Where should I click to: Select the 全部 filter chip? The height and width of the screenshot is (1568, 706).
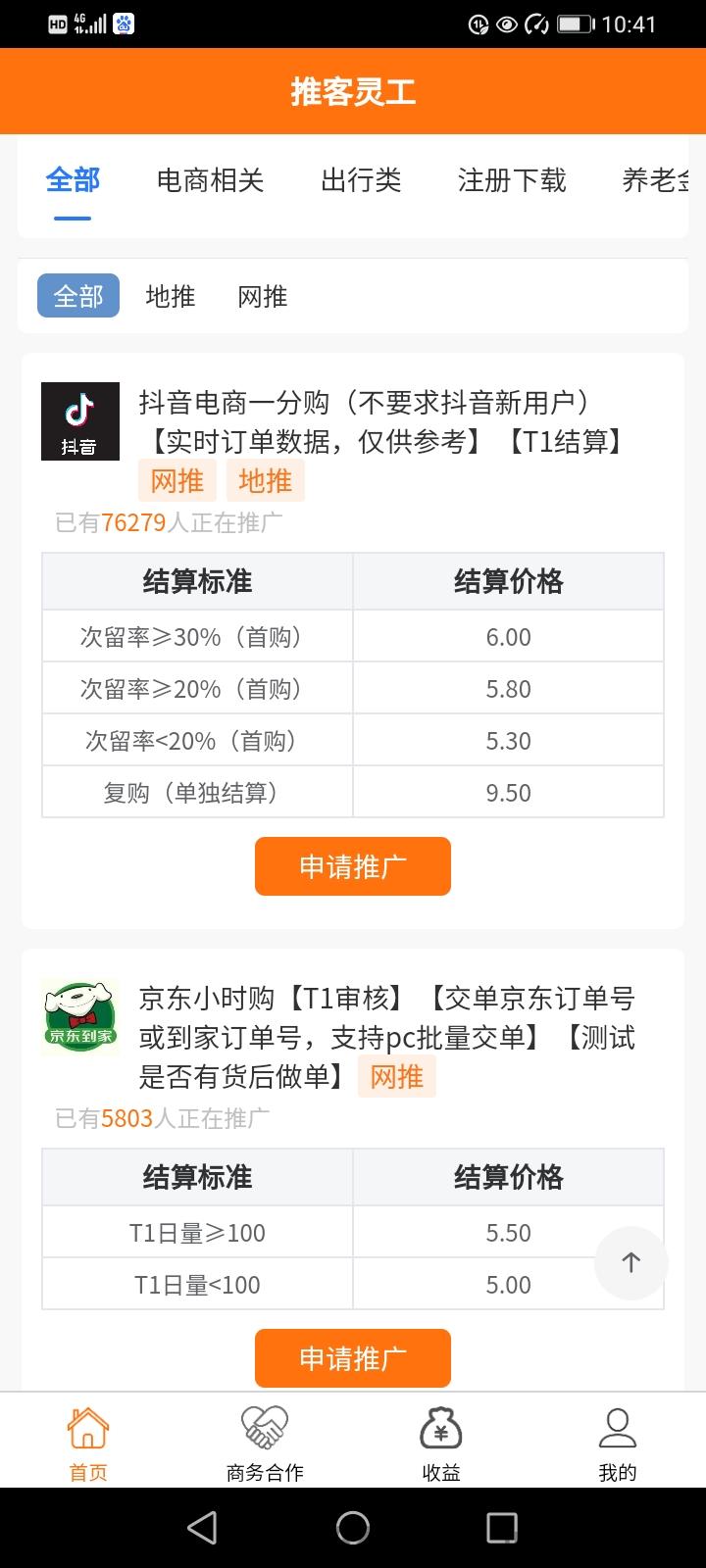(78, 296)
